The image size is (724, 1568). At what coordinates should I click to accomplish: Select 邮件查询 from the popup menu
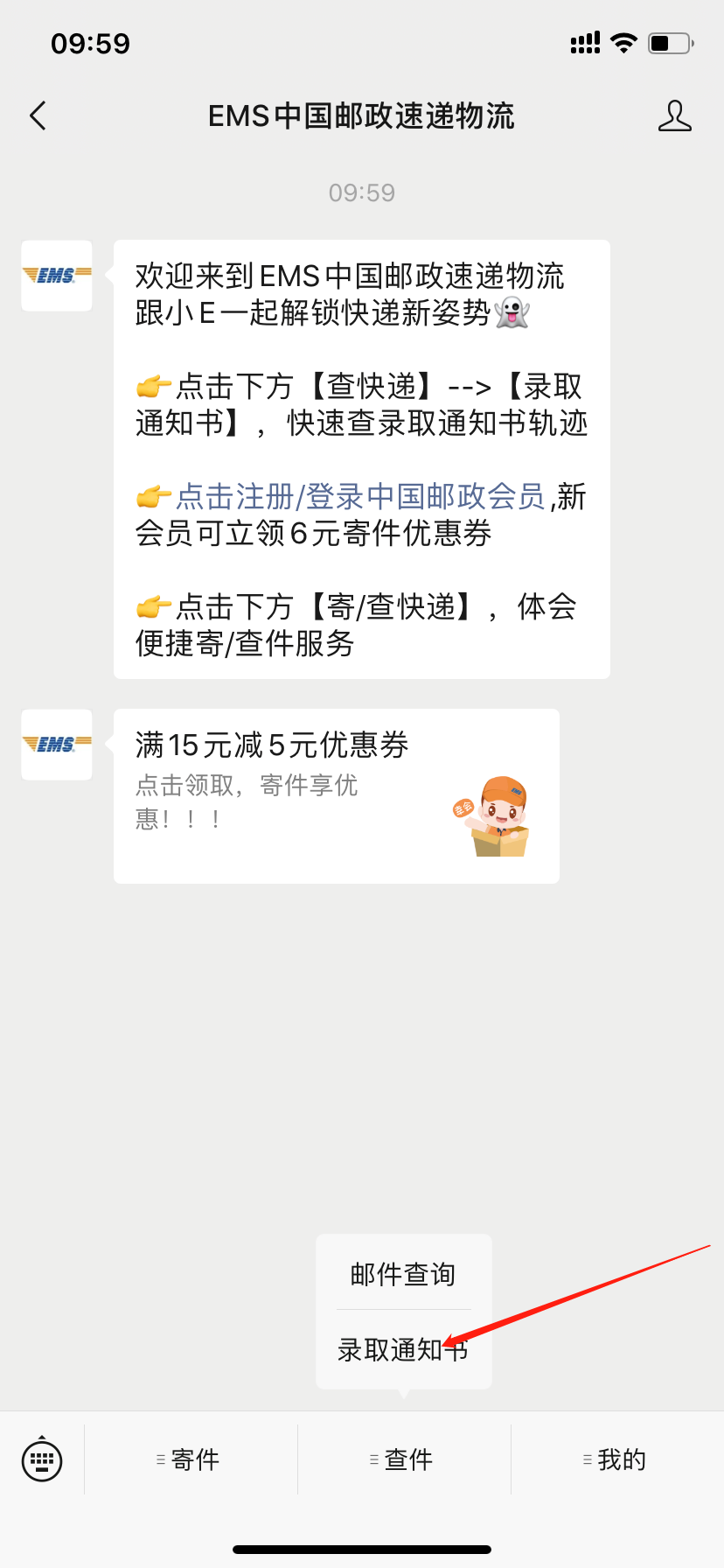point(403,1274)
